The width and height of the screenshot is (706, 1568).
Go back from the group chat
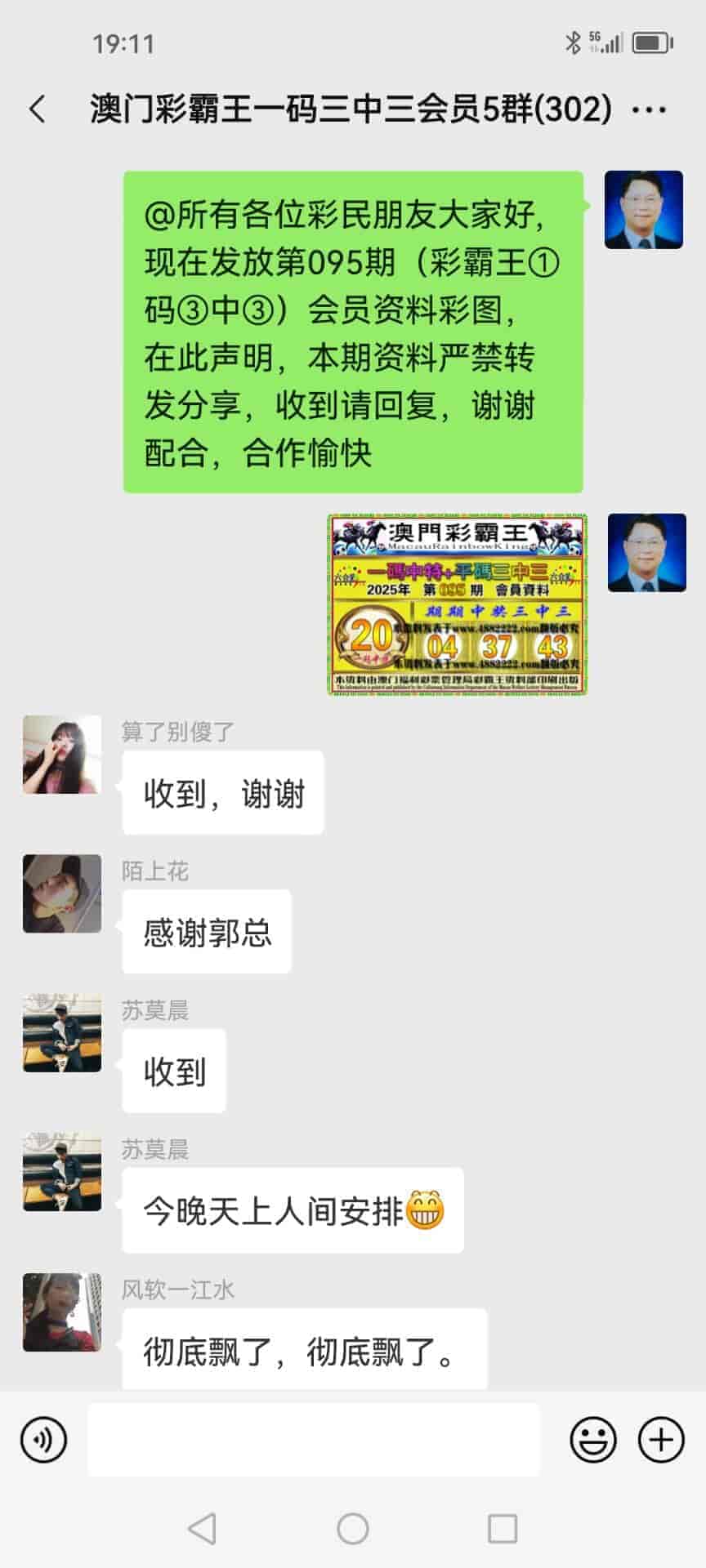tap(37, 109)
